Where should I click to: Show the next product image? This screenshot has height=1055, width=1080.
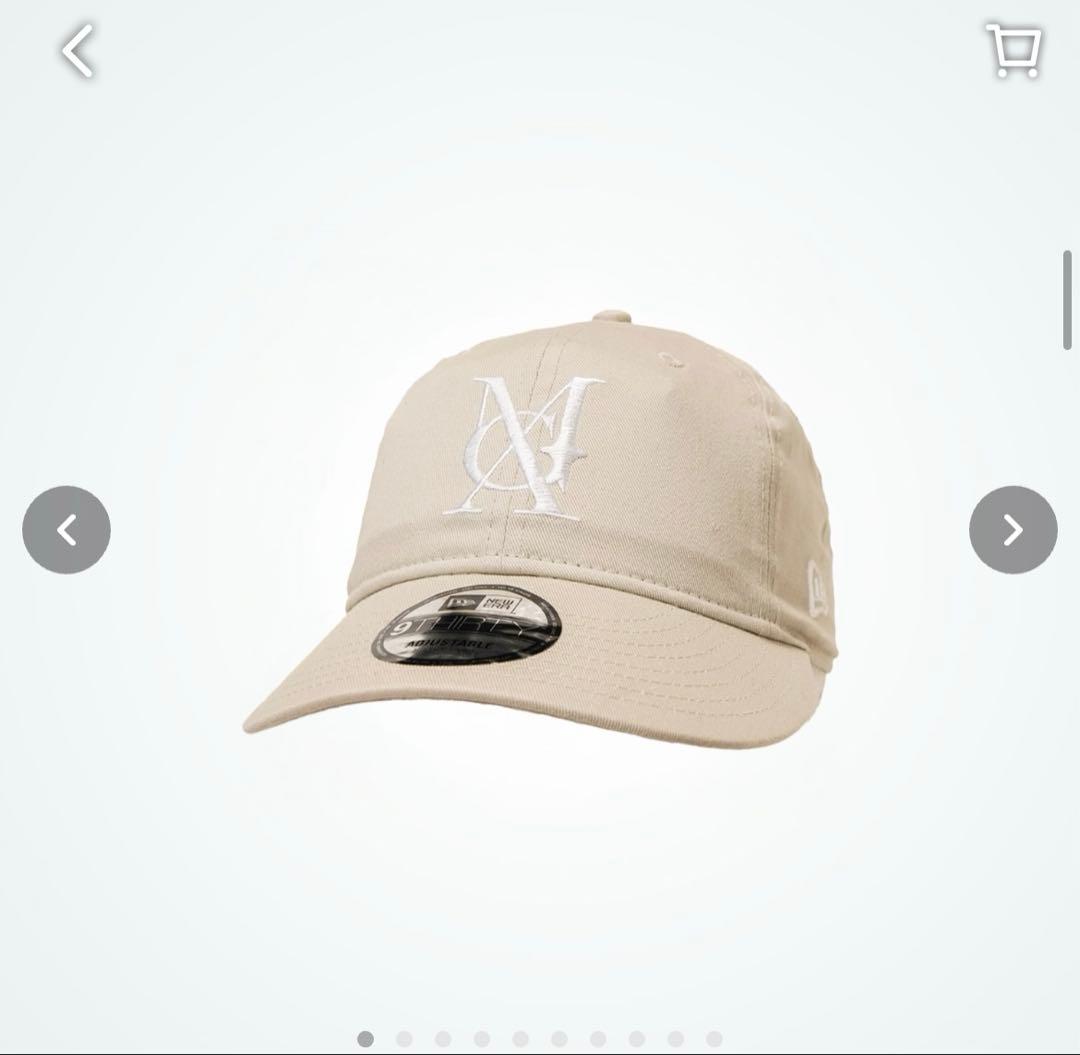point(1012,530)
